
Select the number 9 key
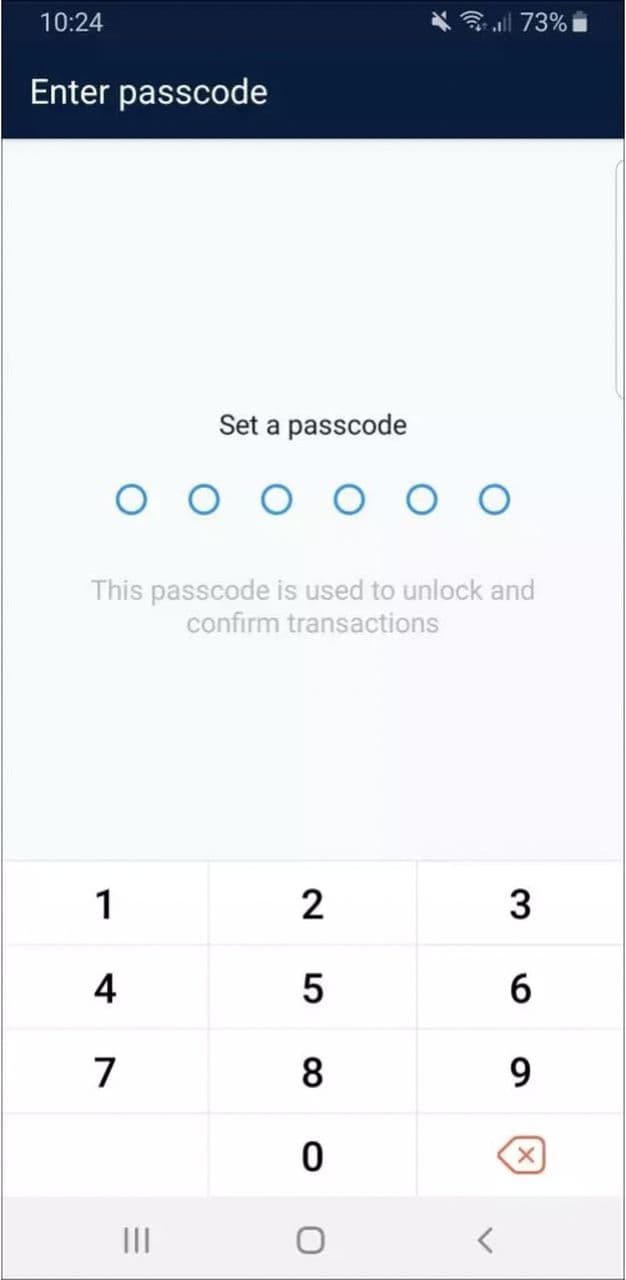(x=520, y=1073)
